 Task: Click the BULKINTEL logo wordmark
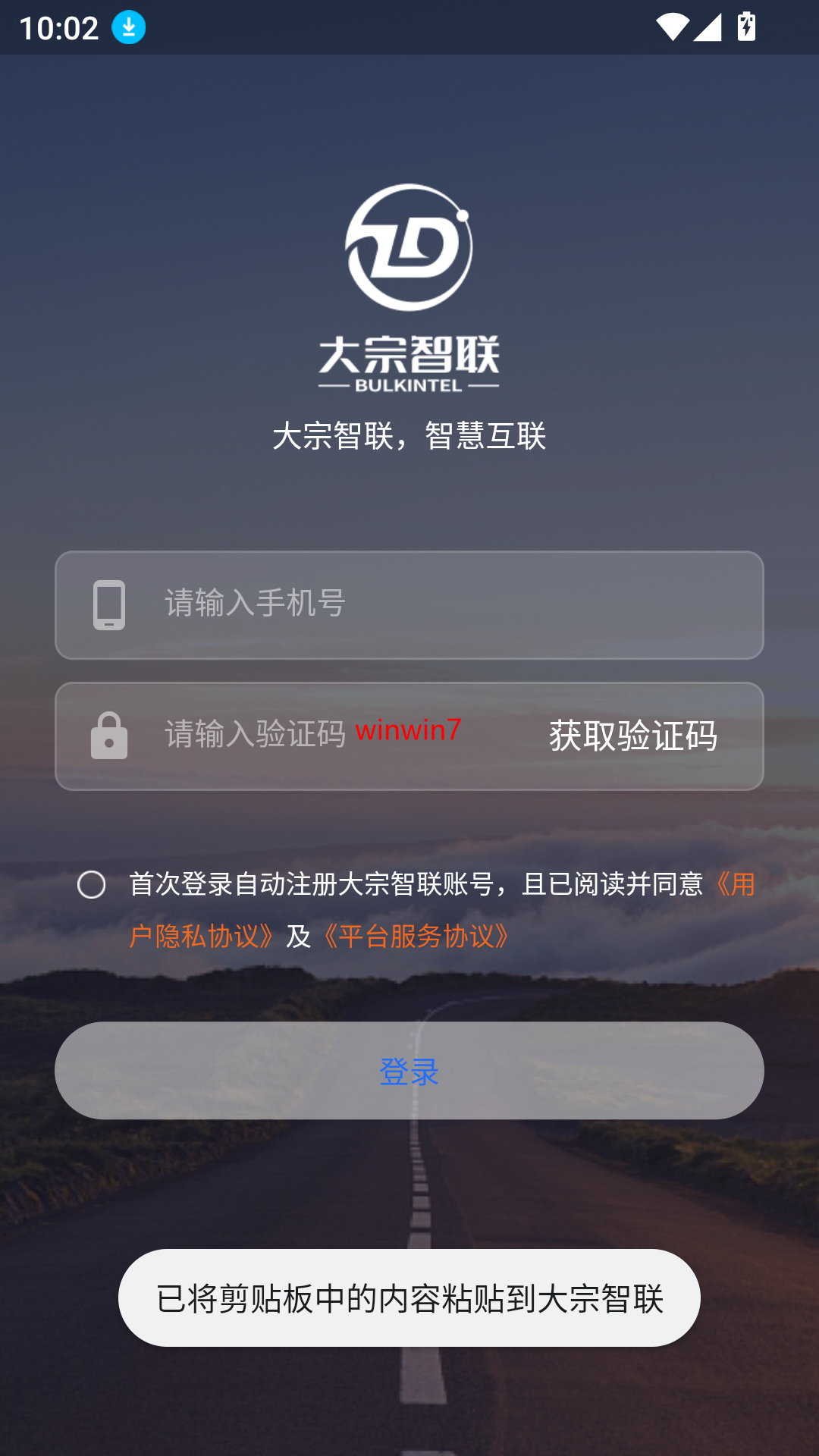click(x=409, y=384)
